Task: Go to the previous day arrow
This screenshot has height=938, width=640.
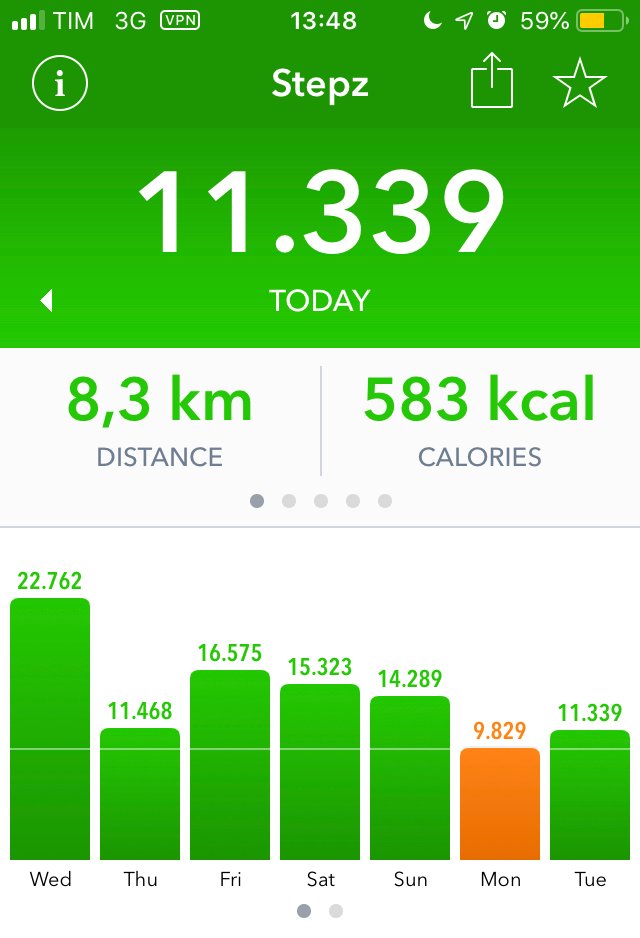Action: click(46, 301)
